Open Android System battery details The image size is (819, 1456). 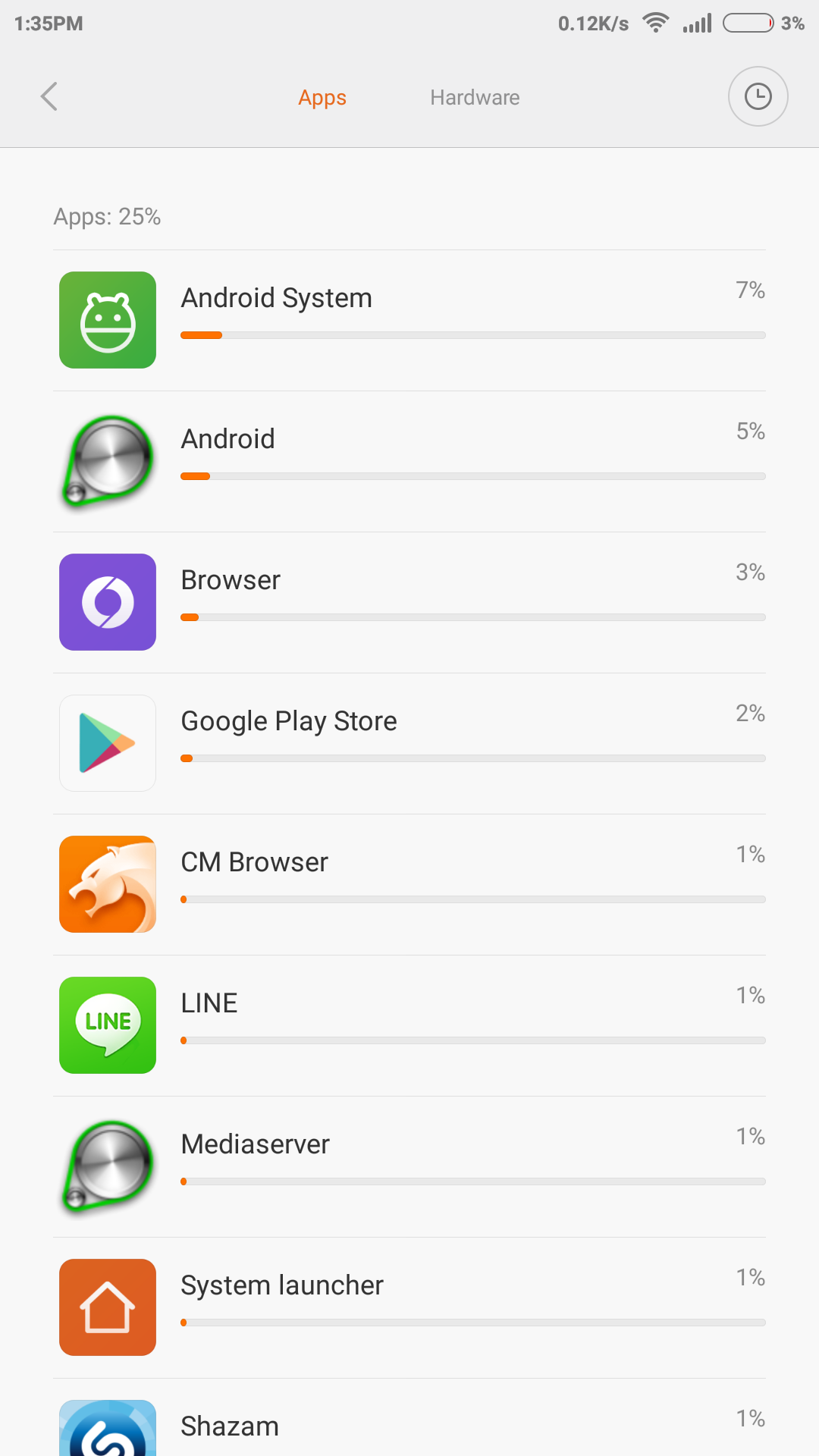click(409, 320)
